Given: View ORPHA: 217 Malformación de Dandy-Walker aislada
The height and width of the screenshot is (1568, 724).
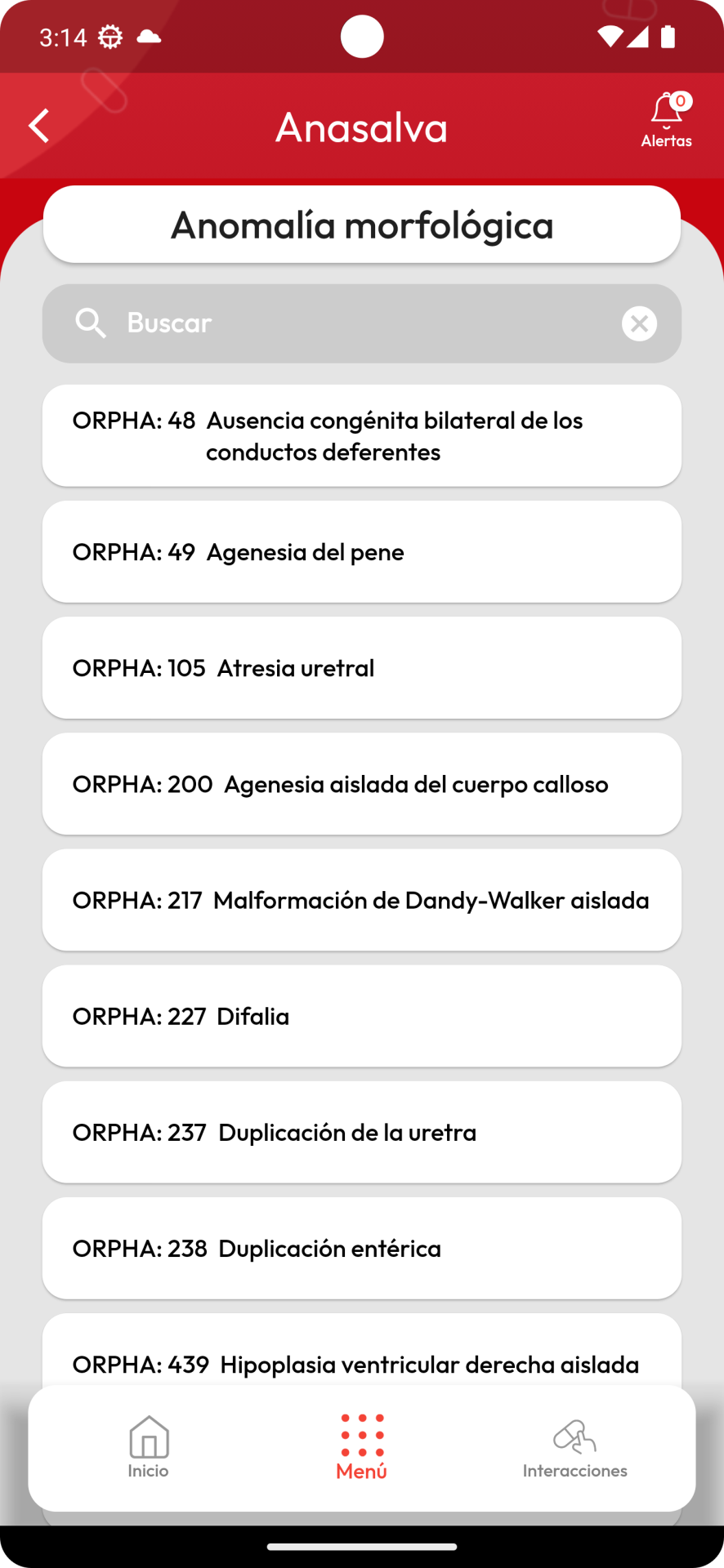Looking at the screenshot, I should (362, 900).
